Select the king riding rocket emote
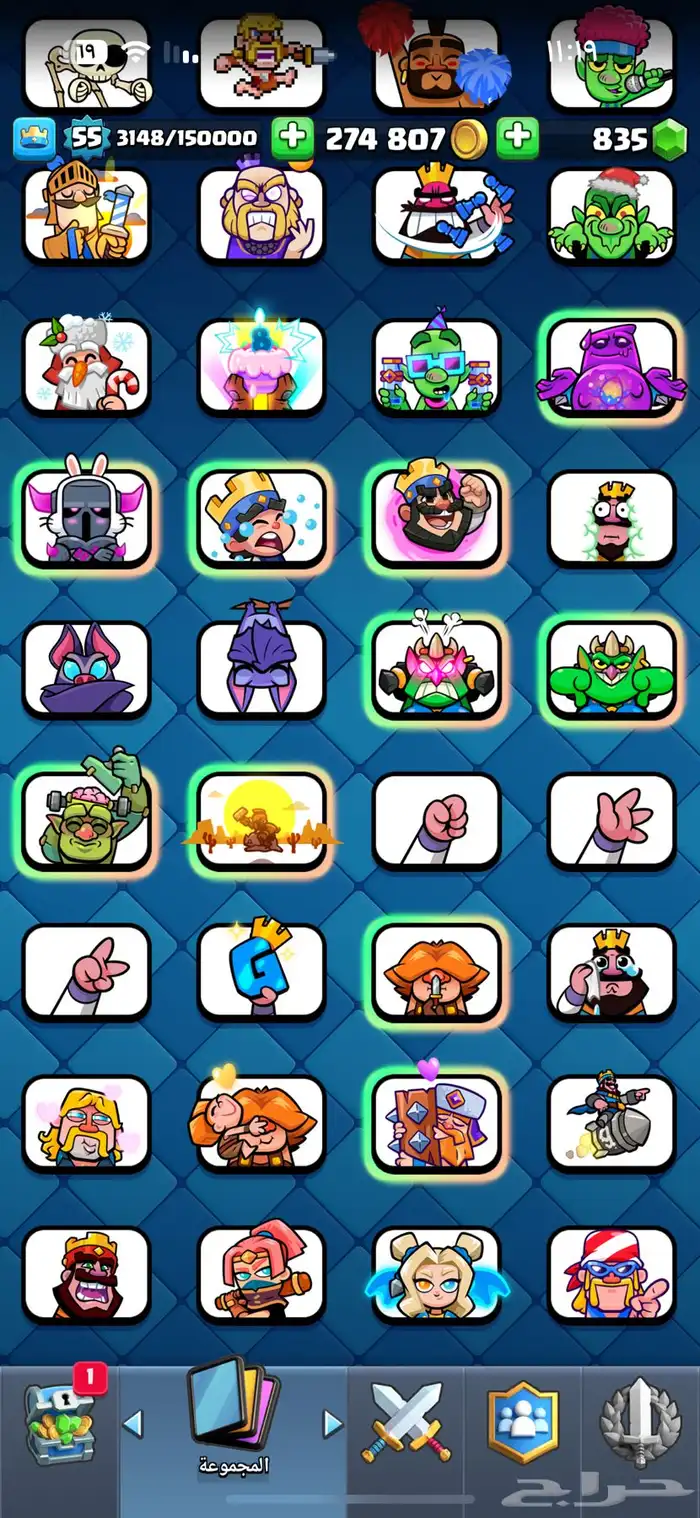 (611, 1122)
